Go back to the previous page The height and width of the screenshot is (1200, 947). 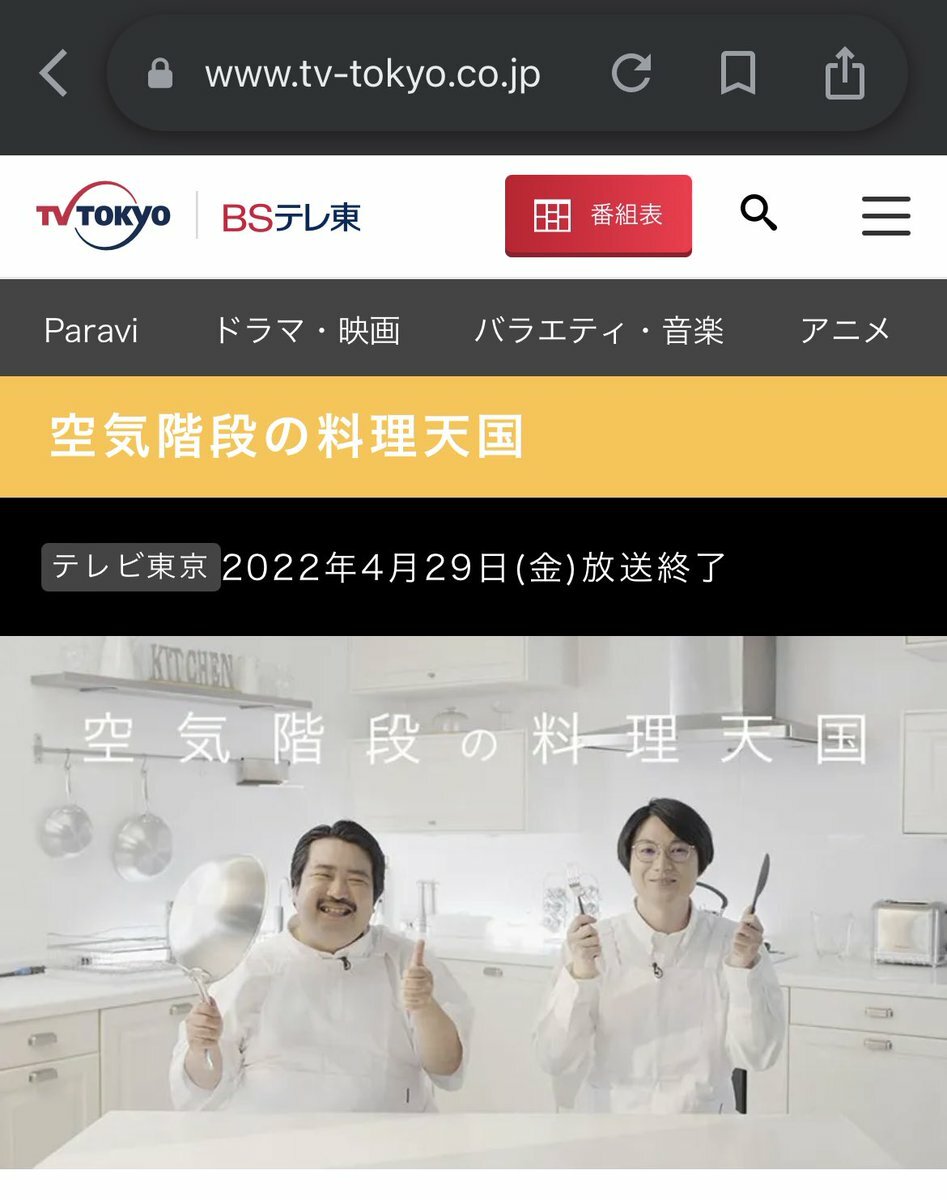53,74
